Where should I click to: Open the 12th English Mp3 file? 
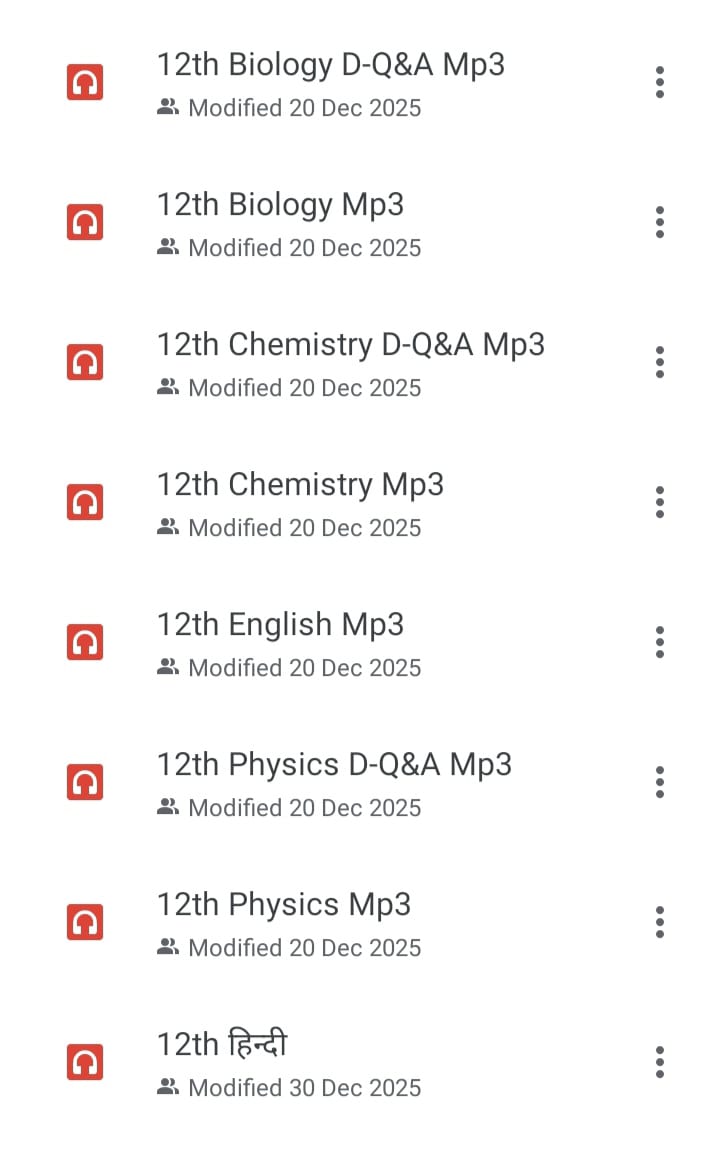point(280,626)
